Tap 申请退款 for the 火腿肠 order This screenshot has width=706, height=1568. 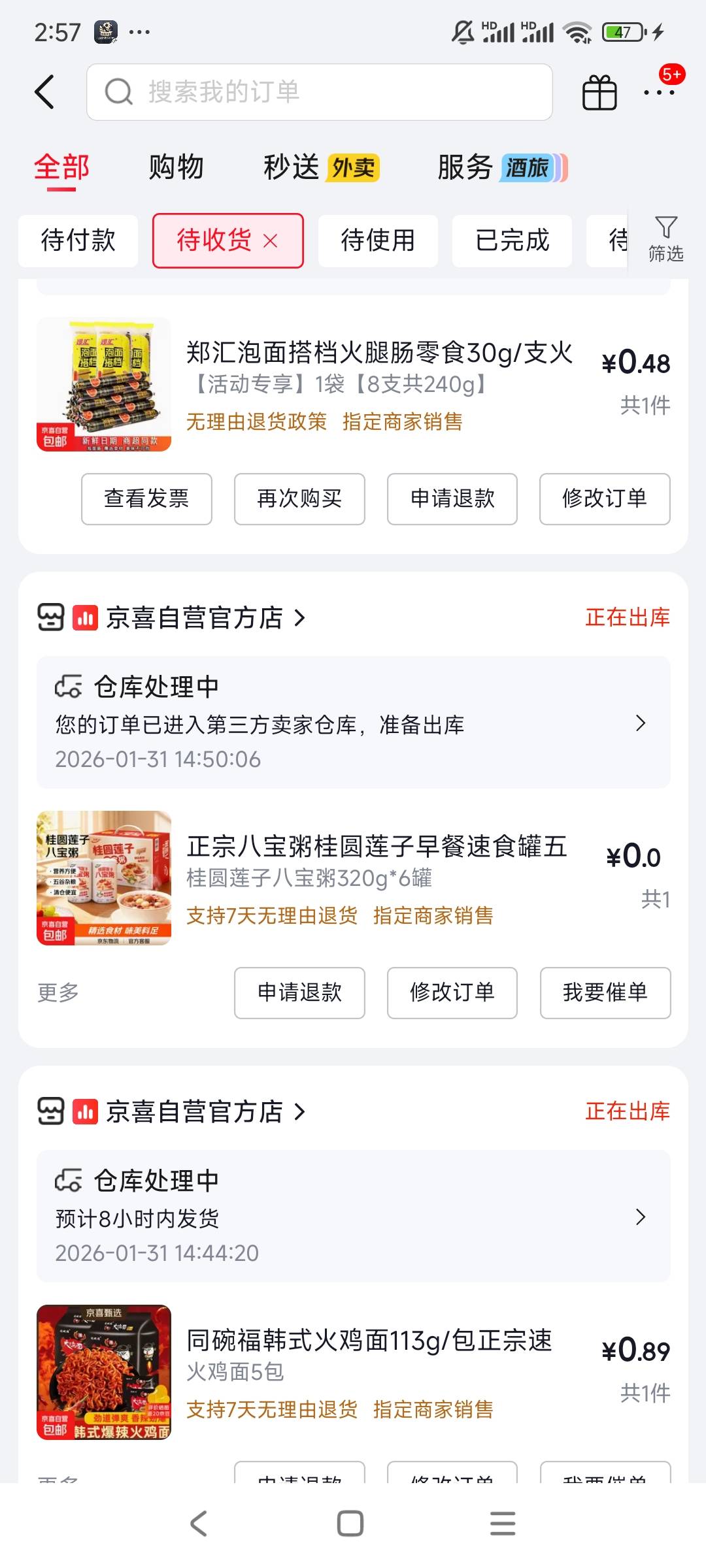[x=452, y=498]
